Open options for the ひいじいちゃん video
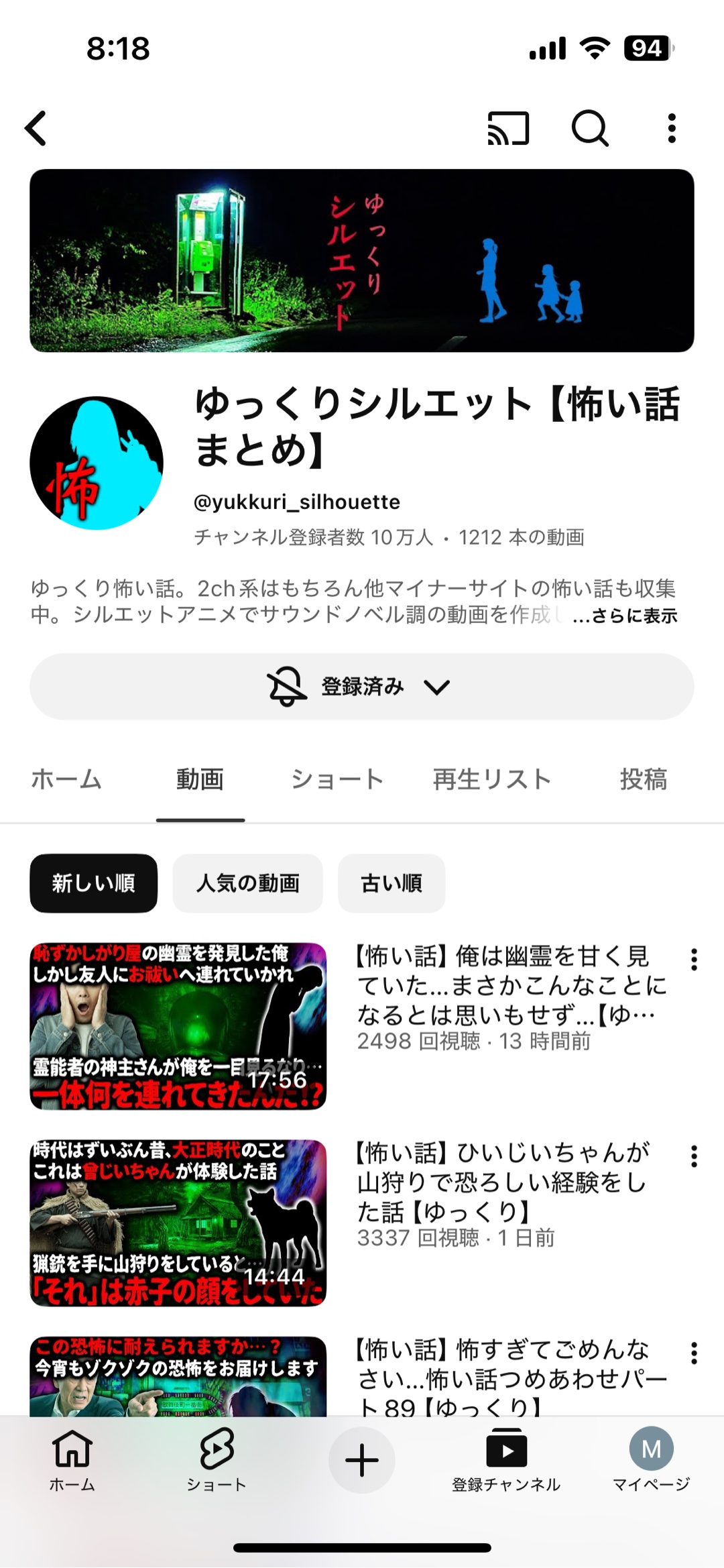 [694, 1156]
